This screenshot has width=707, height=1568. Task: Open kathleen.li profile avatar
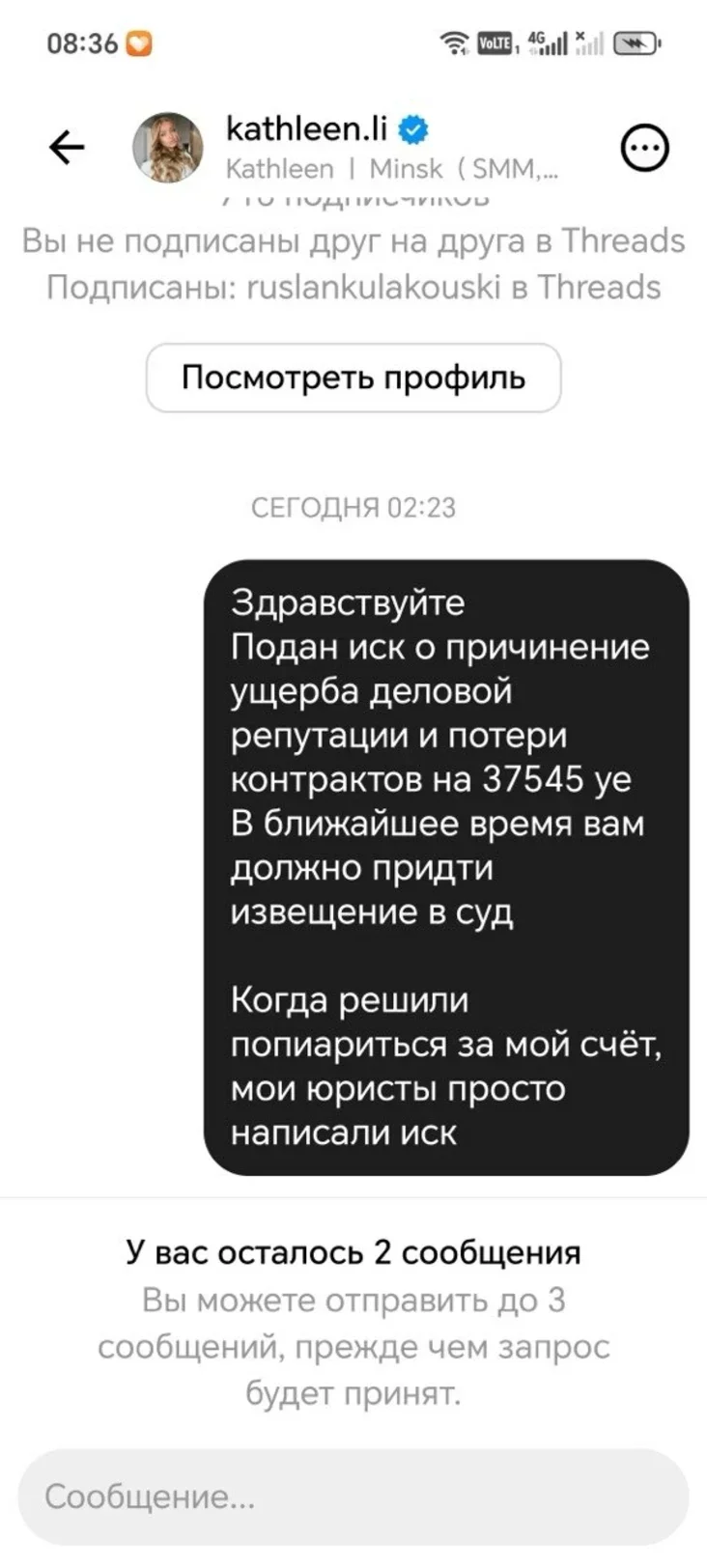(x=167, y=148)
